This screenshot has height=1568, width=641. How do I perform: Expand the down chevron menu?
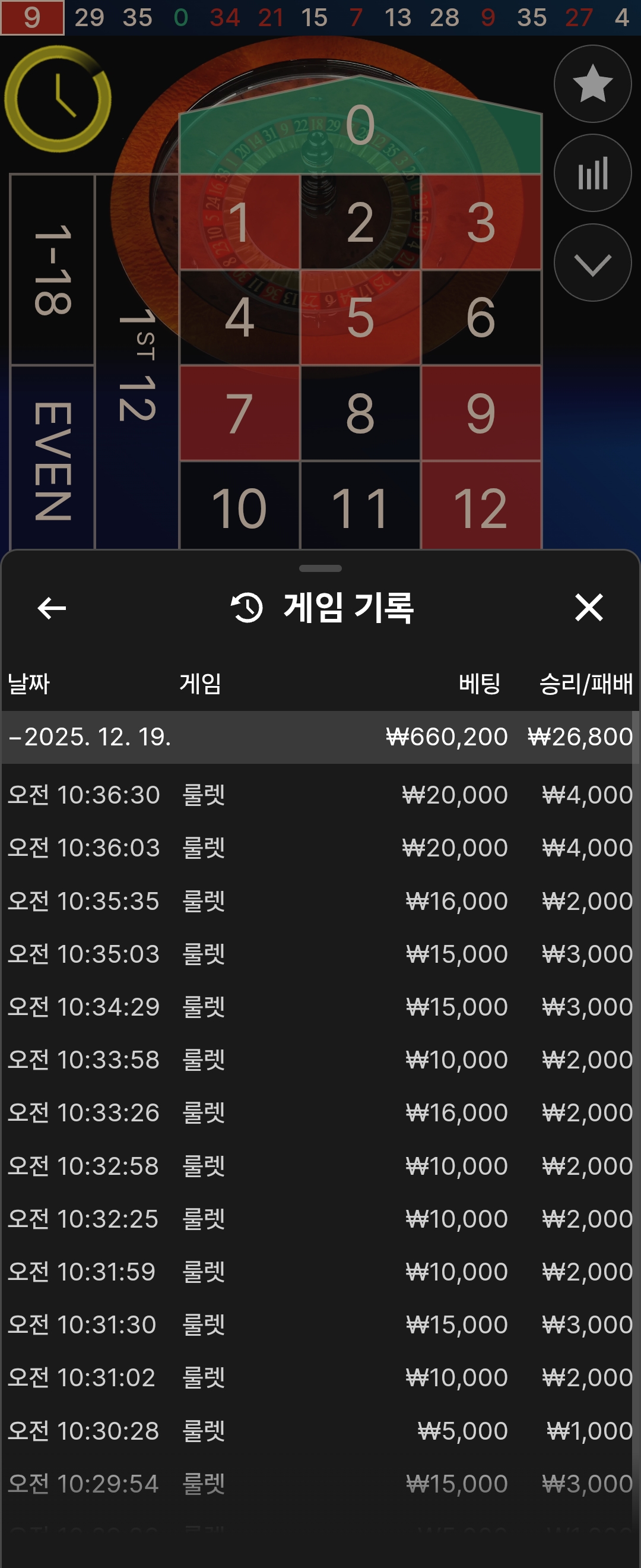[592, 263]
